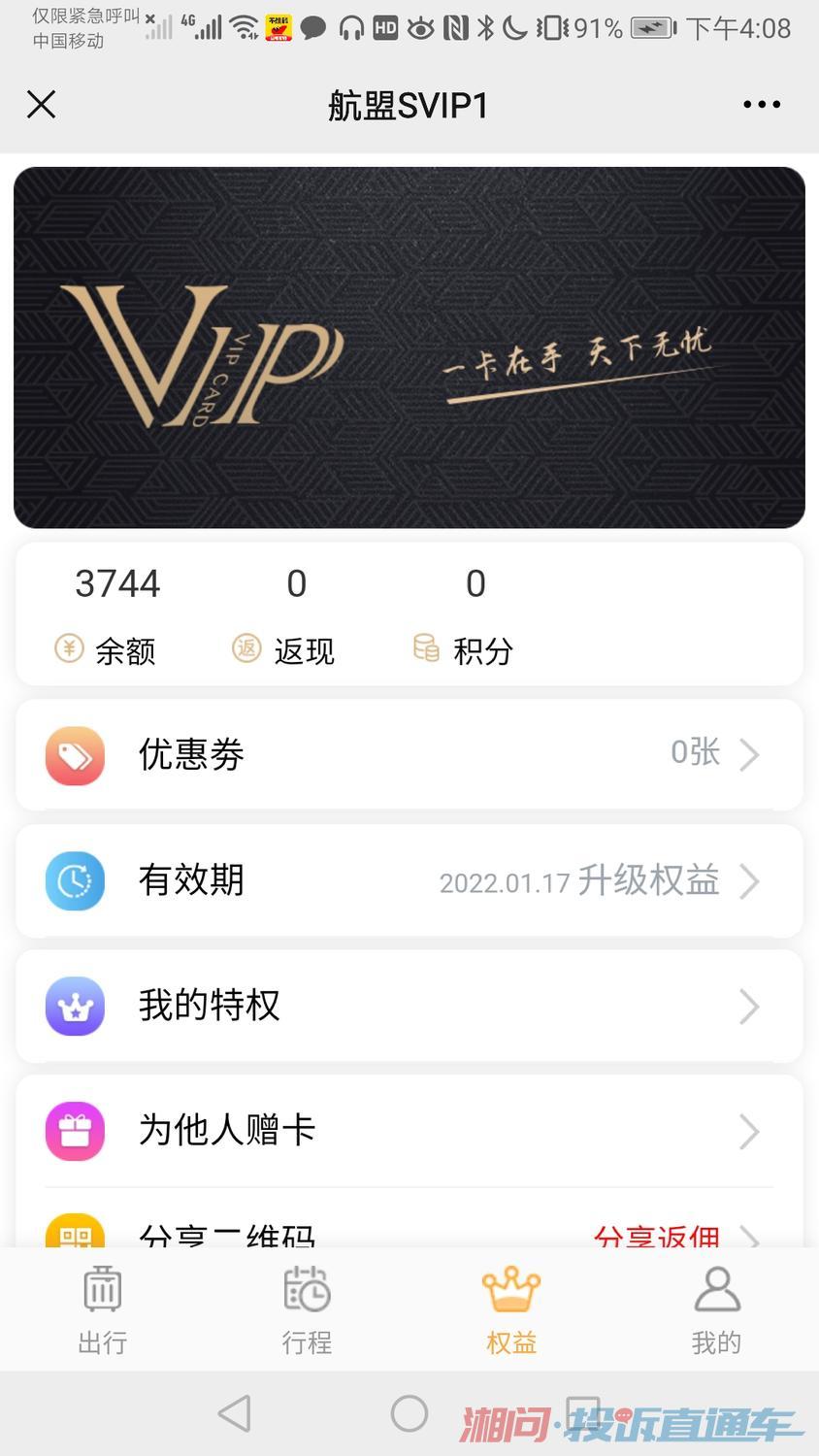This screenshot has width=819, height=1456.
Task: Open 有效期 to upgrade benefits
Action: (x=409, y=880)
